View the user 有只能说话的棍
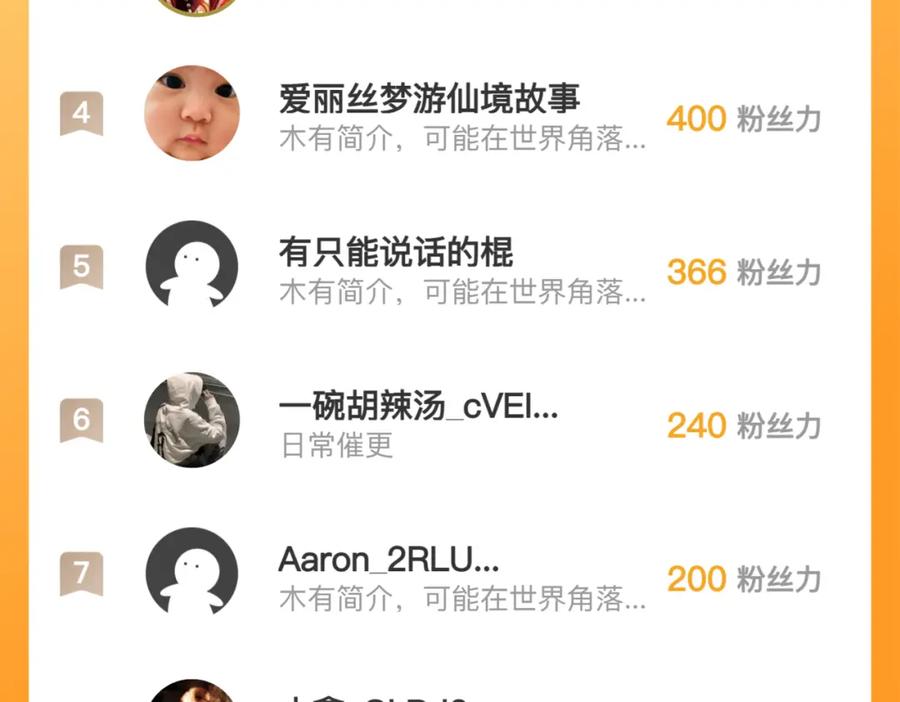This screenshot has width=900, height=702. [x=396, y=253]
